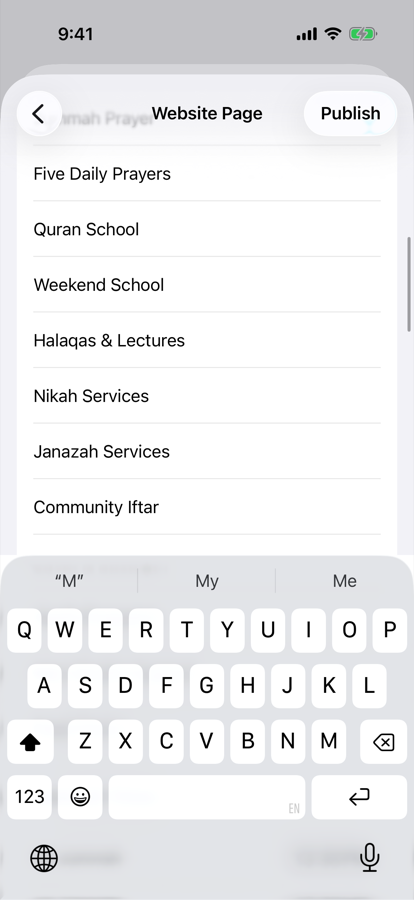Open the emoji keyboard

coord(80,797)
